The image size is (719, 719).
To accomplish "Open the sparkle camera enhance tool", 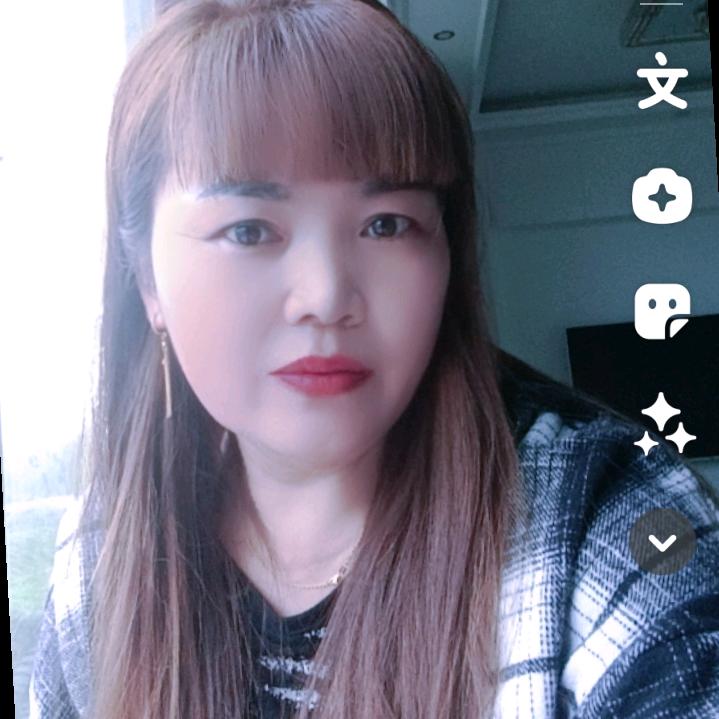I will point(662,196).
